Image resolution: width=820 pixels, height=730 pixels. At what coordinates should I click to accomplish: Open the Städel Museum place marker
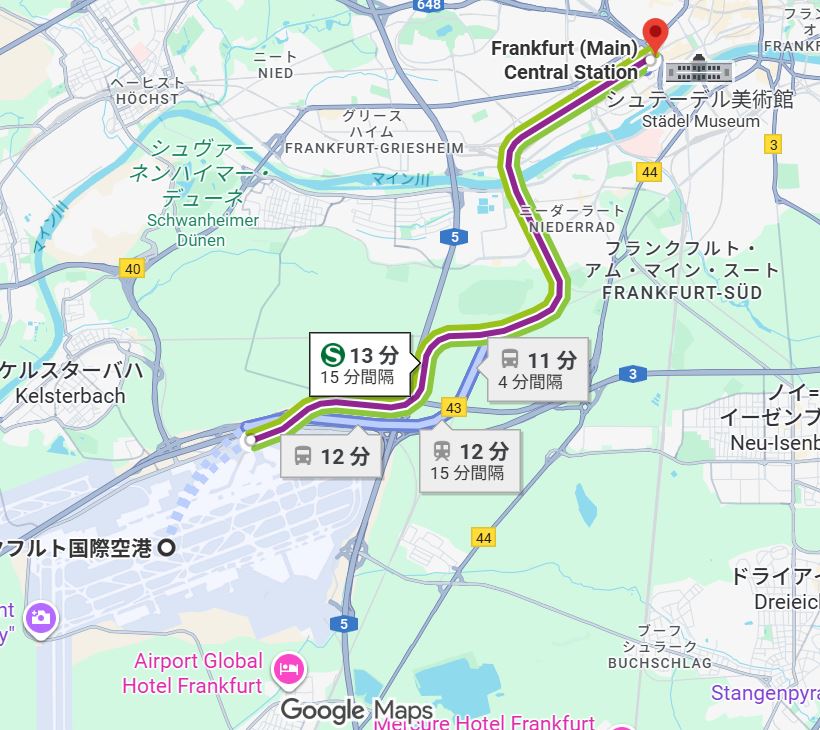coord(699,72)
